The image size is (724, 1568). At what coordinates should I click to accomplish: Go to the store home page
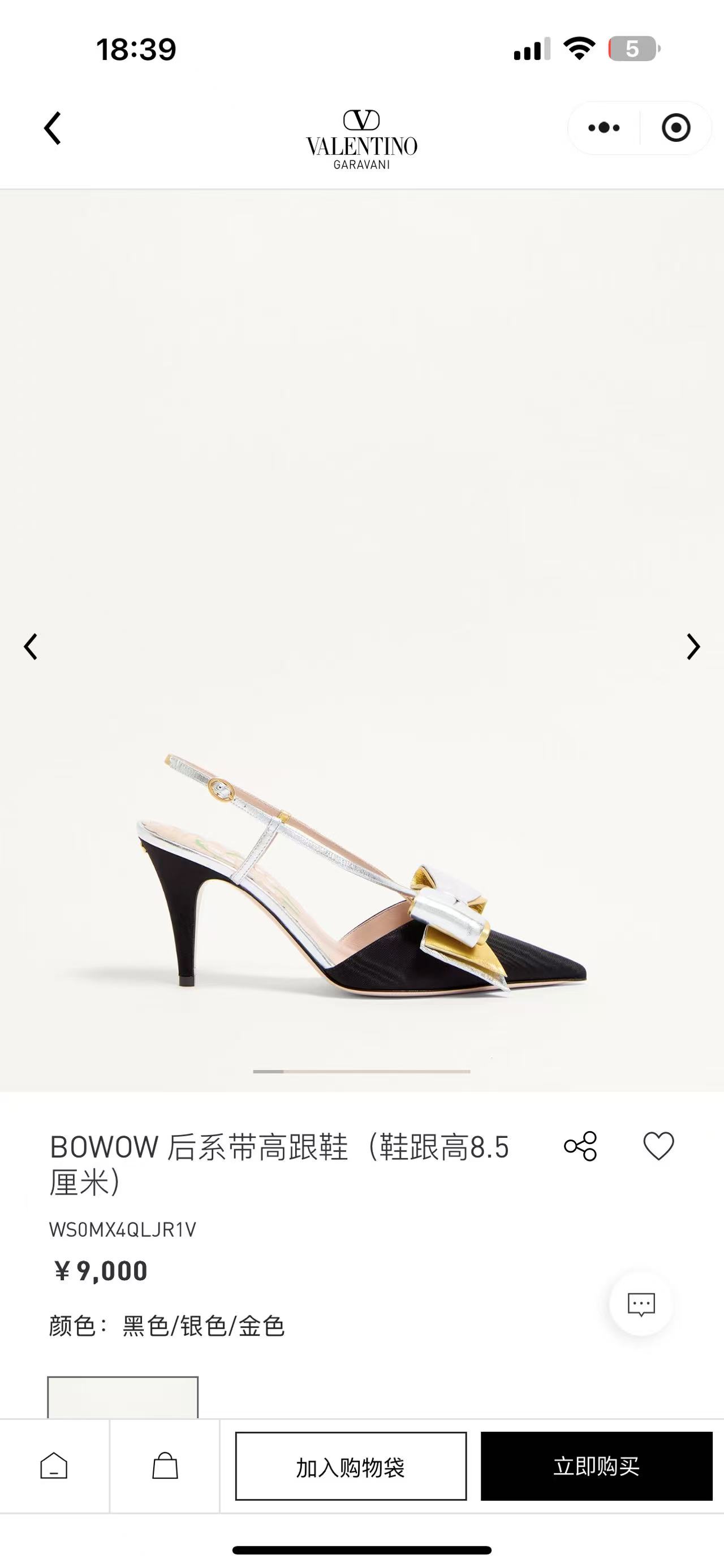[54, 1466]
